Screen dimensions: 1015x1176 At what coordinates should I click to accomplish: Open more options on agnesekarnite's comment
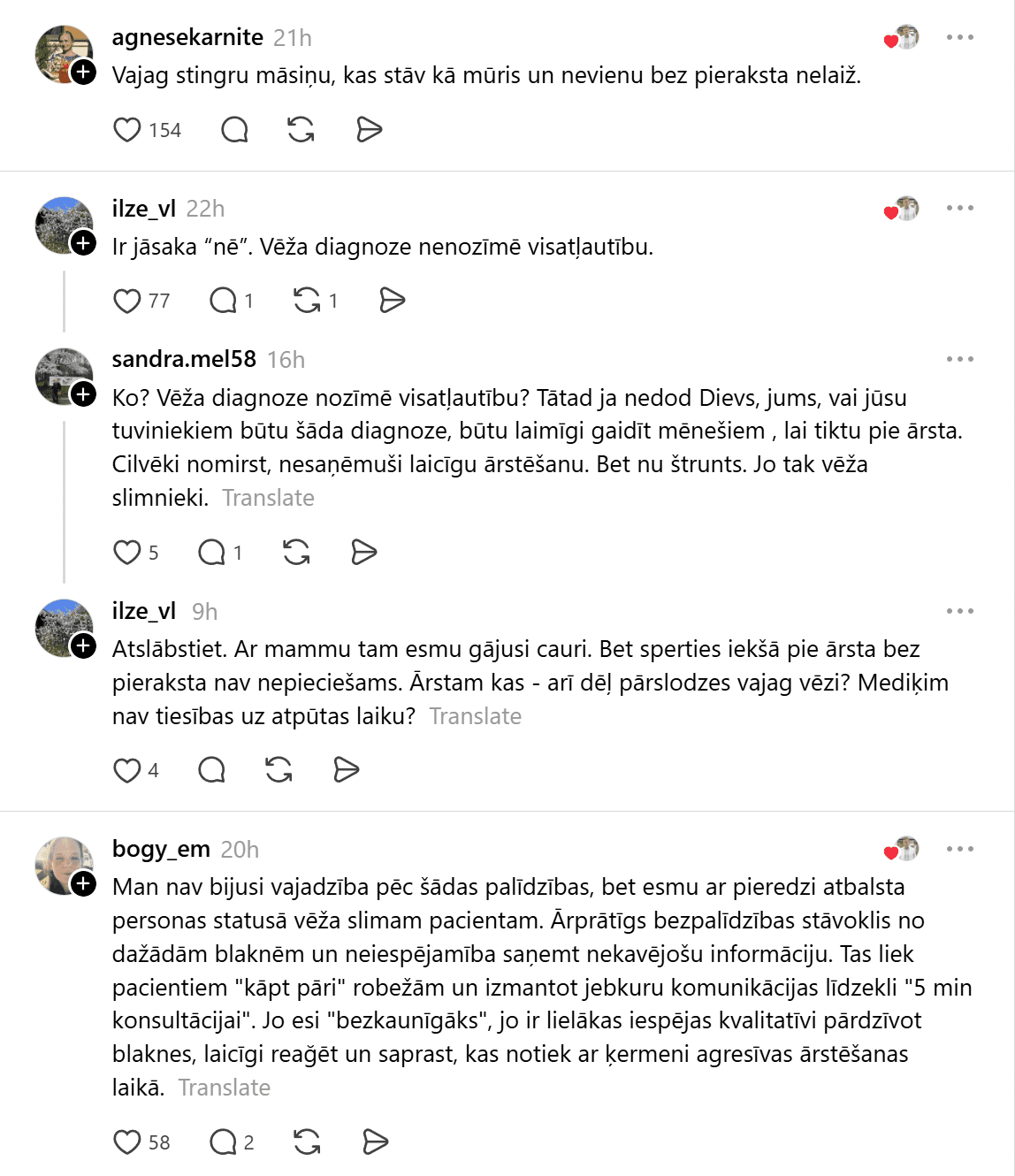click(959, 37)
